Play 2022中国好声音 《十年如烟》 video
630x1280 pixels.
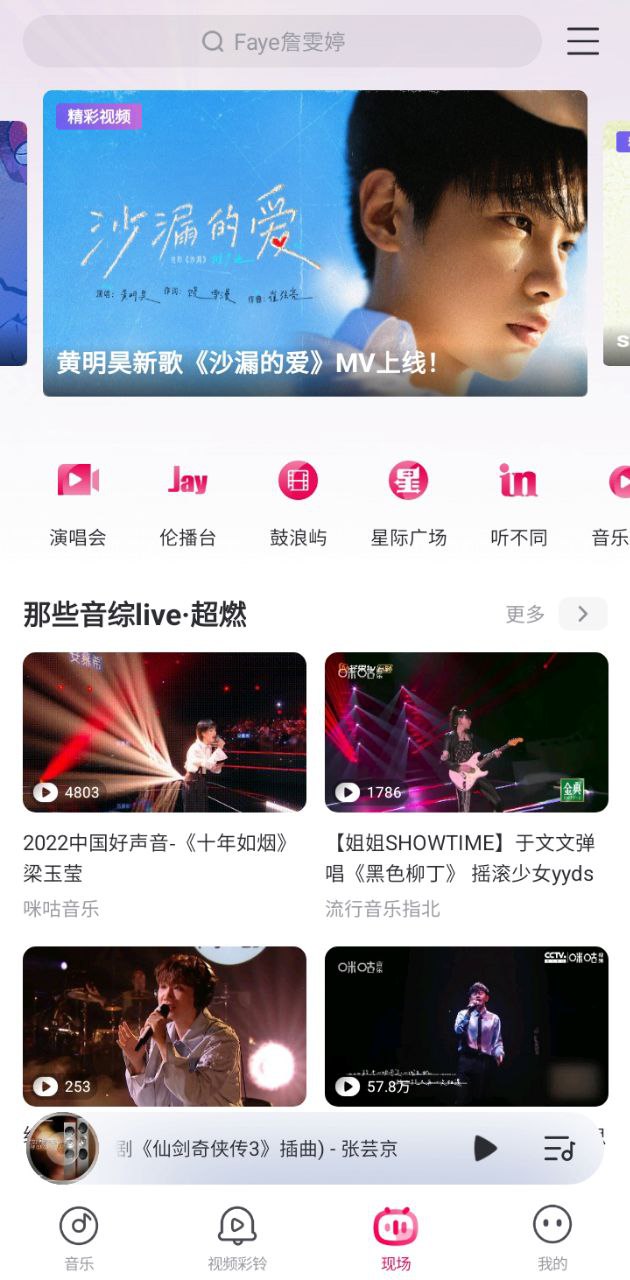tap(165, 732)
